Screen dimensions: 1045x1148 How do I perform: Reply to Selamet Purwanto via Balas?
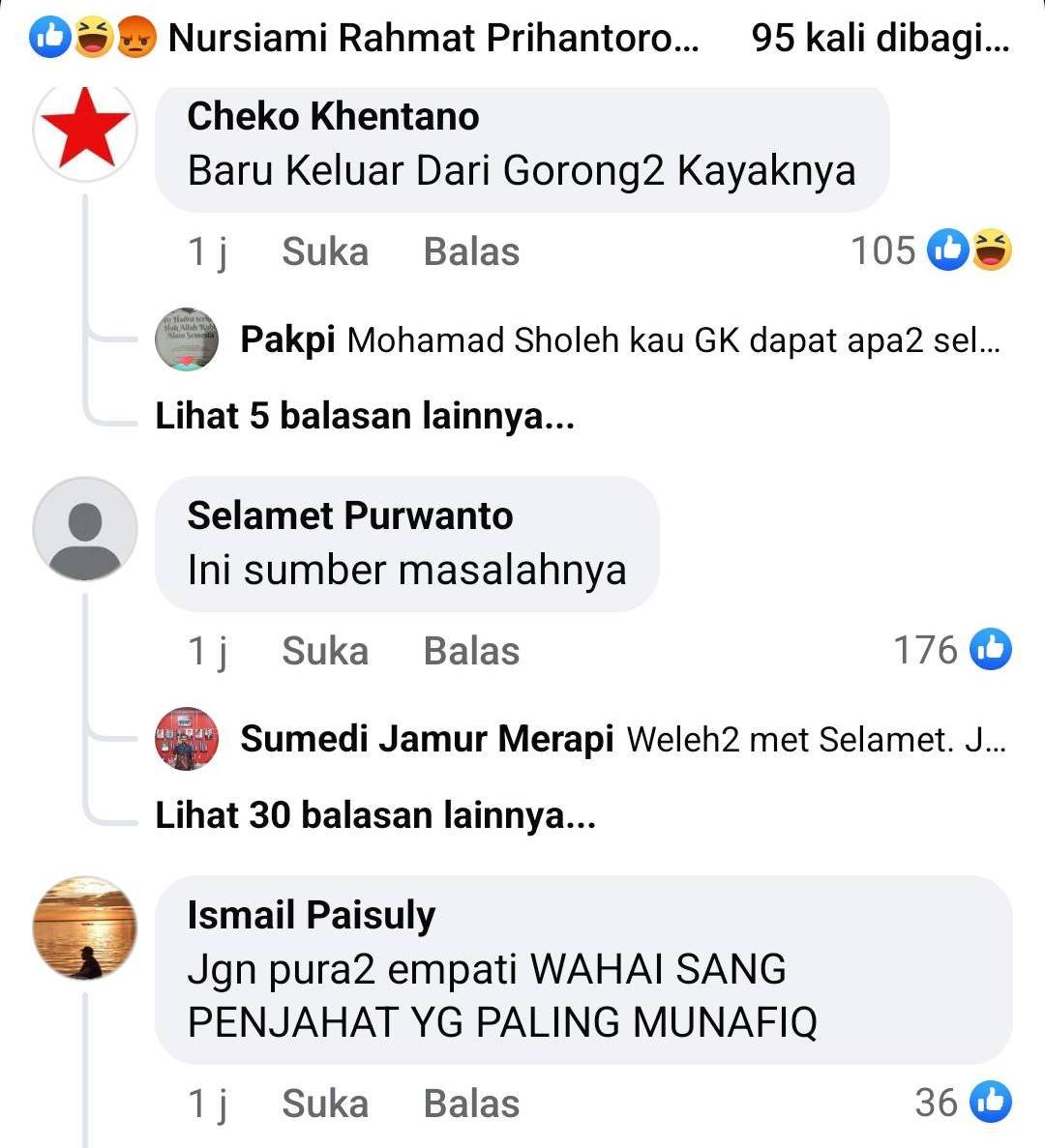tap(471, 651)
